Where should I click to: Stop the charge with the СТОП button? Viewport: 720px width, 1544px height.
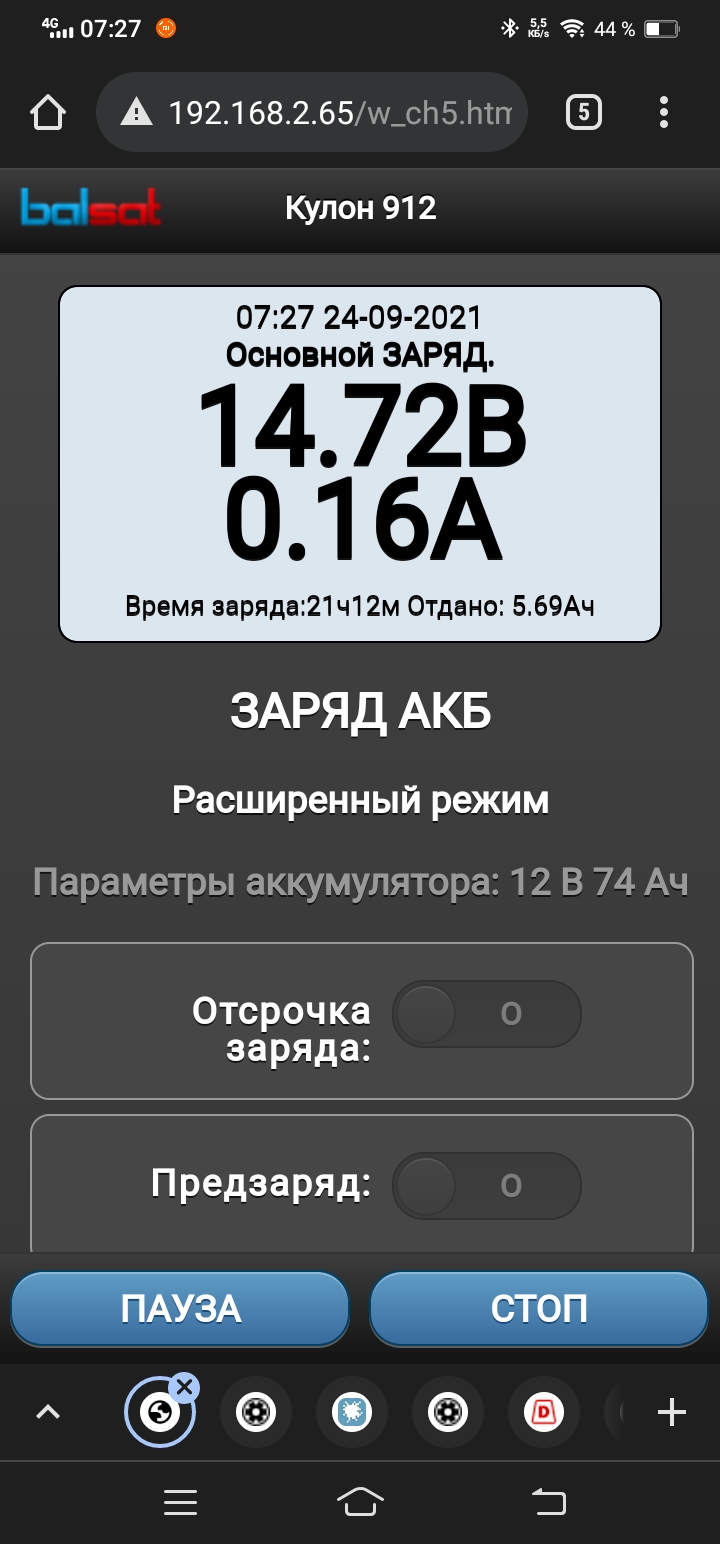tap(539, 1309)
